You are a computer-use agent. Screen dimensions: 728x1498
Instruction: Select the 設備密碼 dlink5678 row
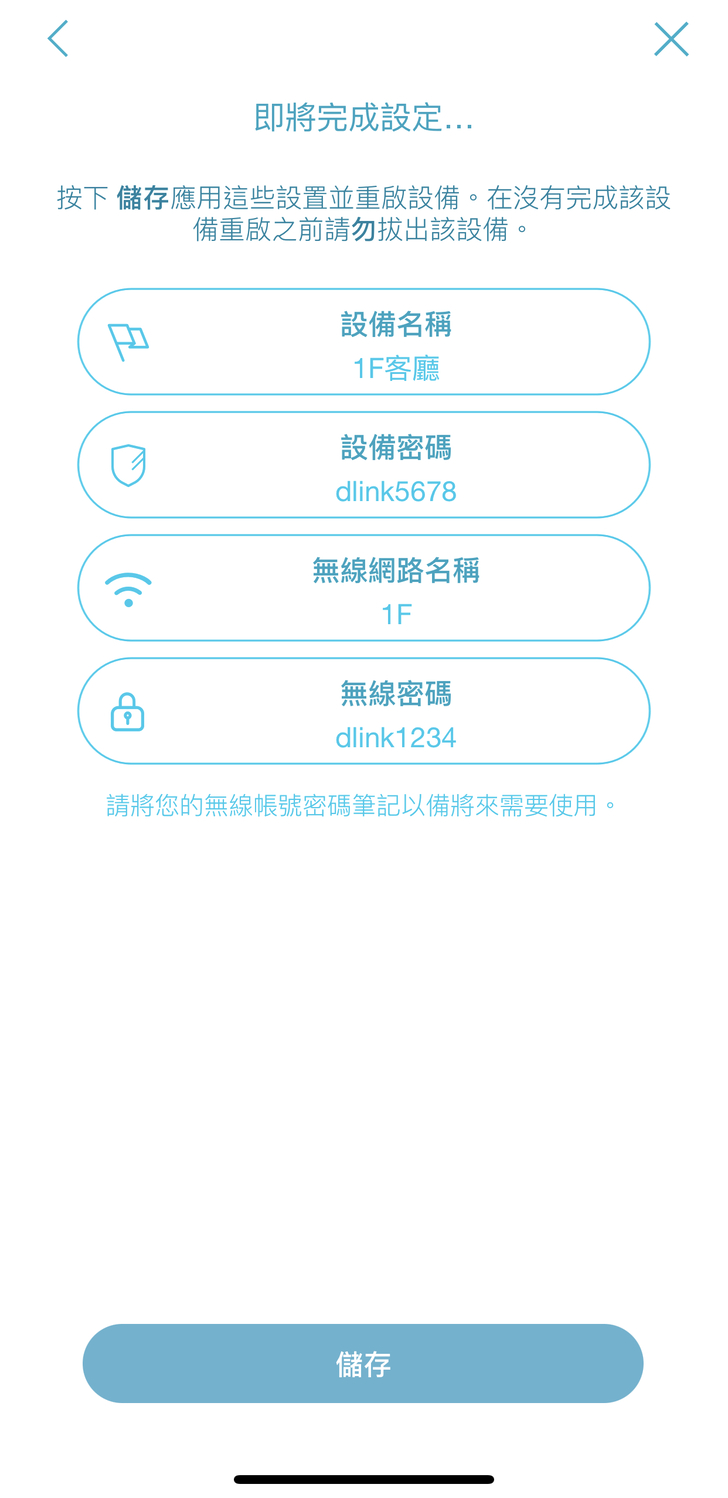point(364,465)
